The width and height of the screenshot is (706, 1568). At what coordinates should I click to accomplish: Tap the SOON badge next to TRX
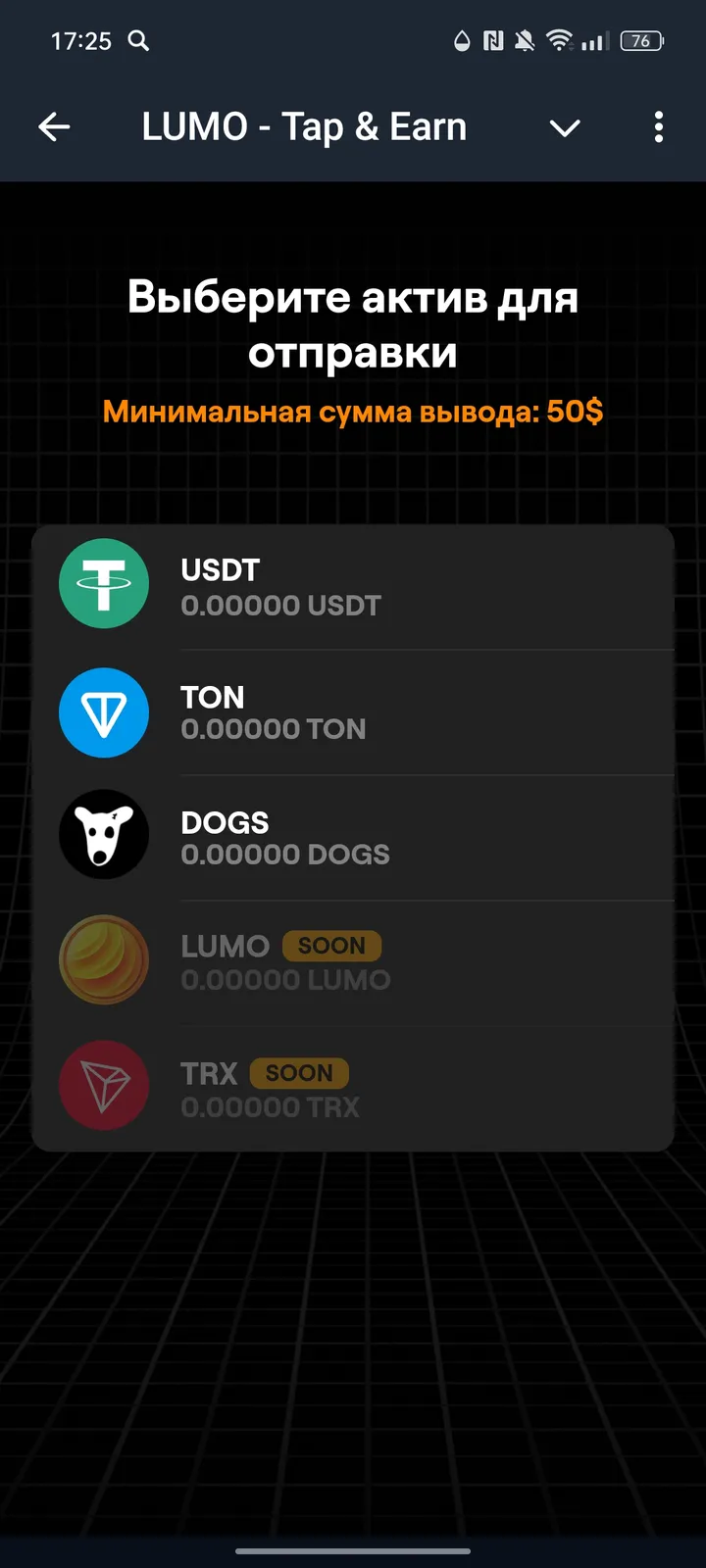(299, 1073)
